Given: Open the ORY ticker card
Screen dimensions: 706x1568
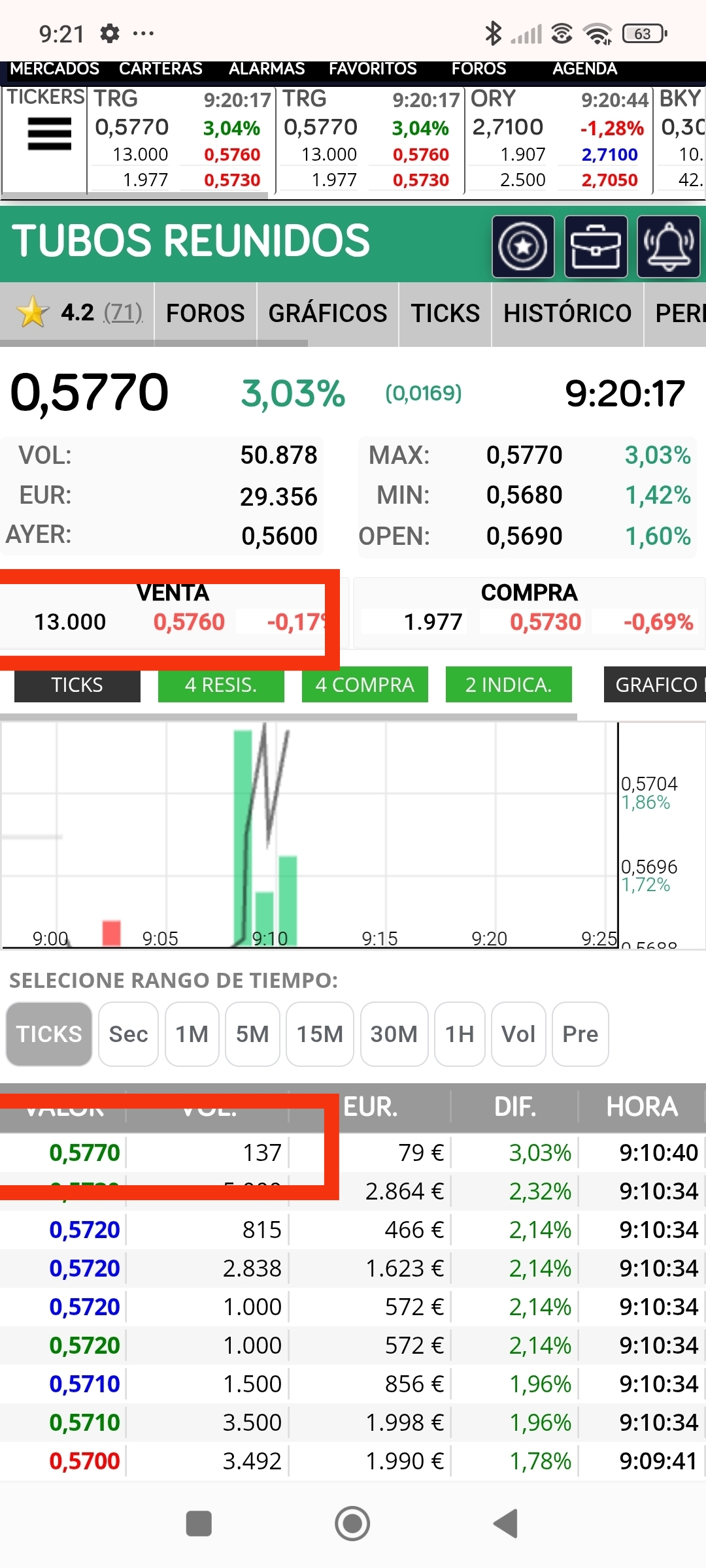Looking at the screenshot, I should (559, 139).
